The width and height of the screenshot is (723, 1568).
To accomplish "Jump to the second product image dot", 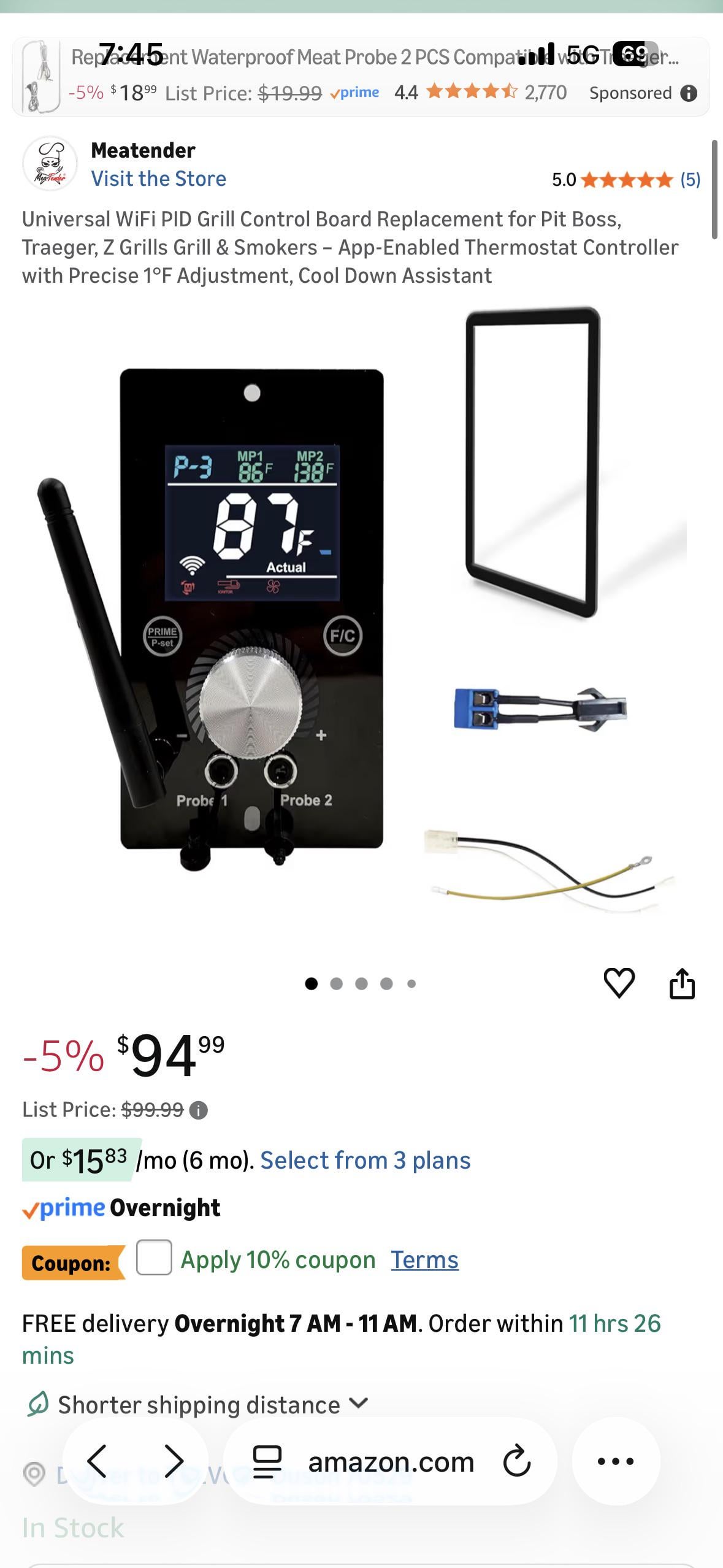I will coord(336,984).
